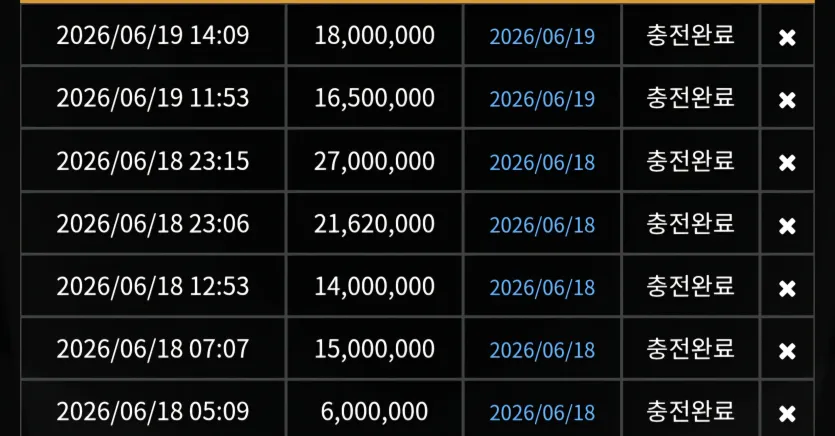Remove the 21,620,000 charge record
835x436 pixels.
787,226
